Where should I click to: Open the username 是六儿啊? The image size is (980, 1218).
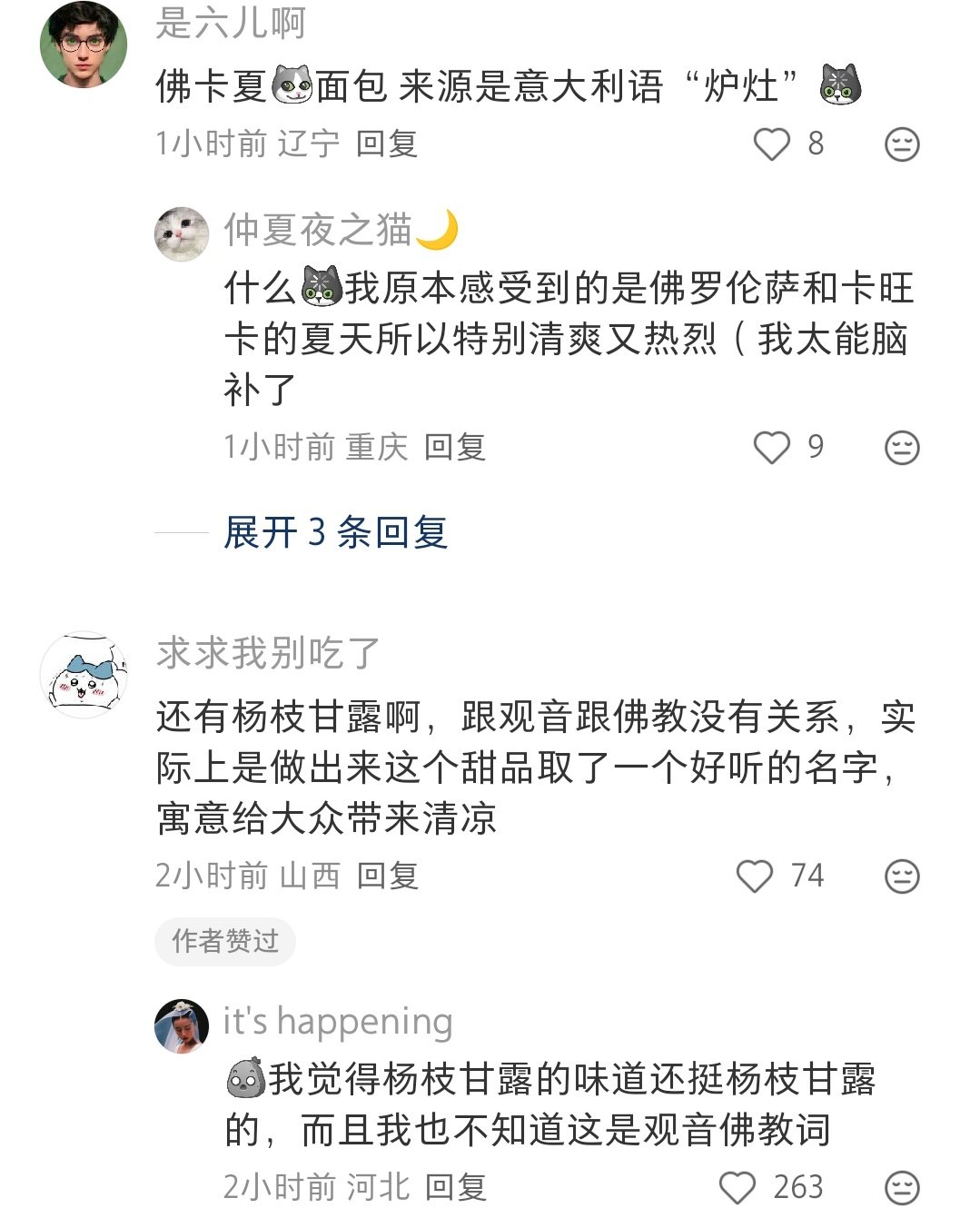230,23
